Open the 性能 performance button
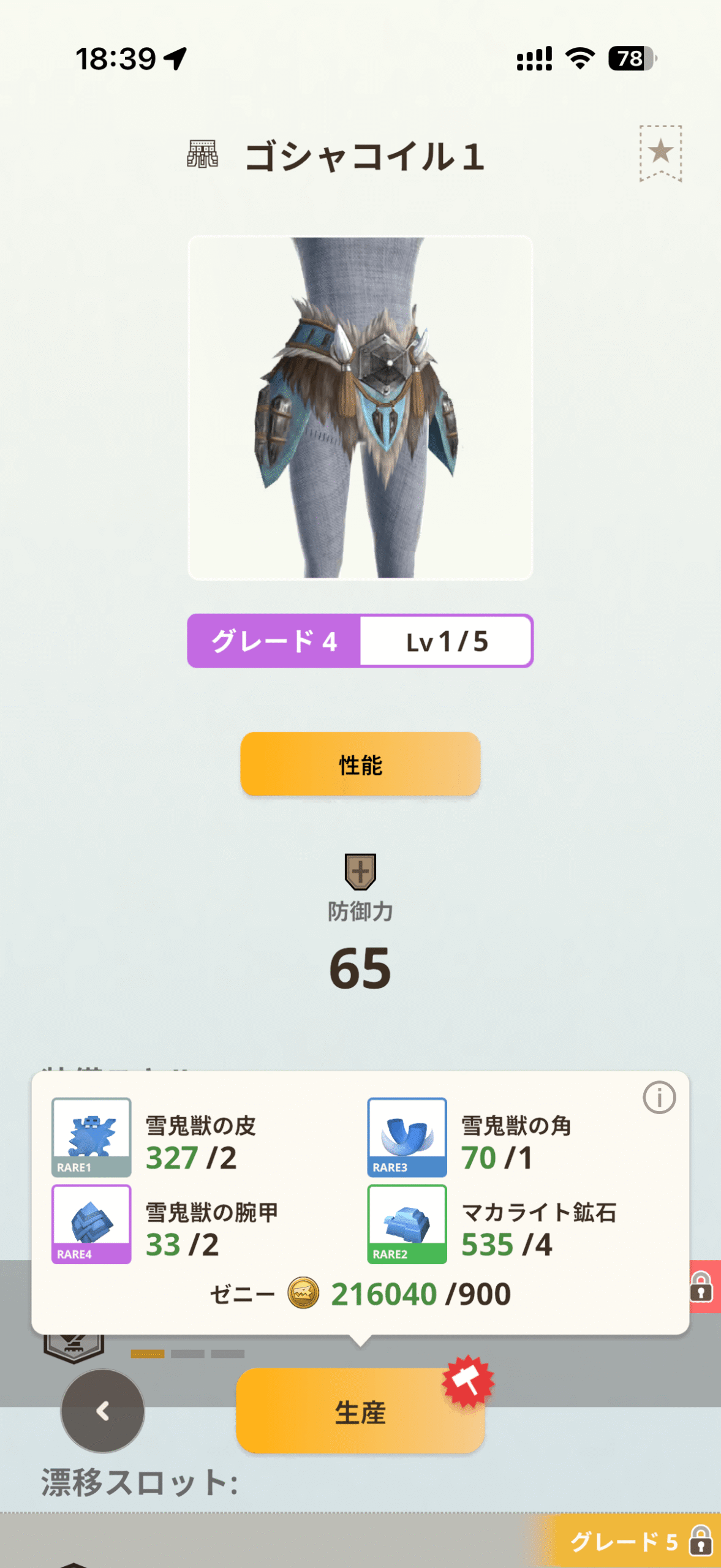 point(360,764)
